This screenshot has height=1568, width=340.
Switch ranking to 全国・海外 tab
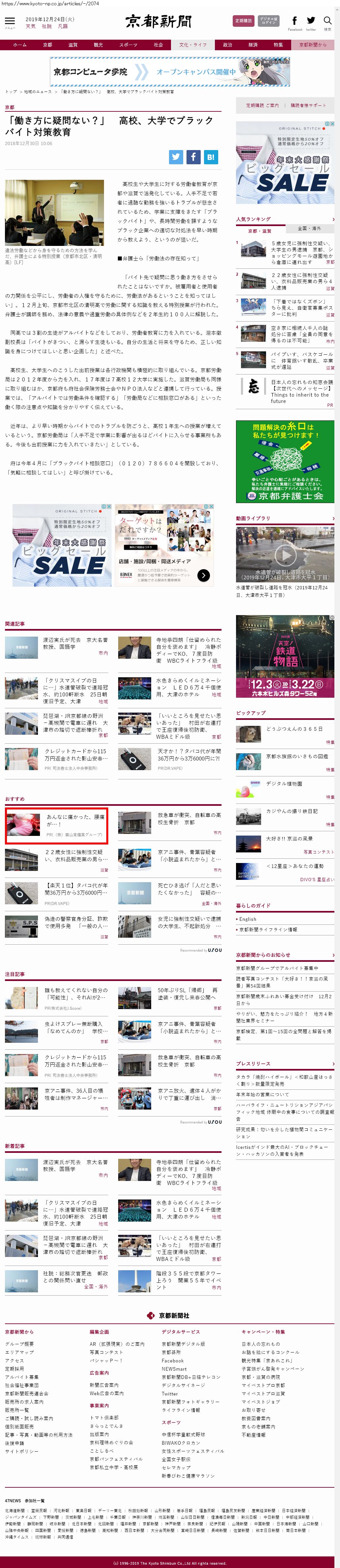(x=309, y=229)
